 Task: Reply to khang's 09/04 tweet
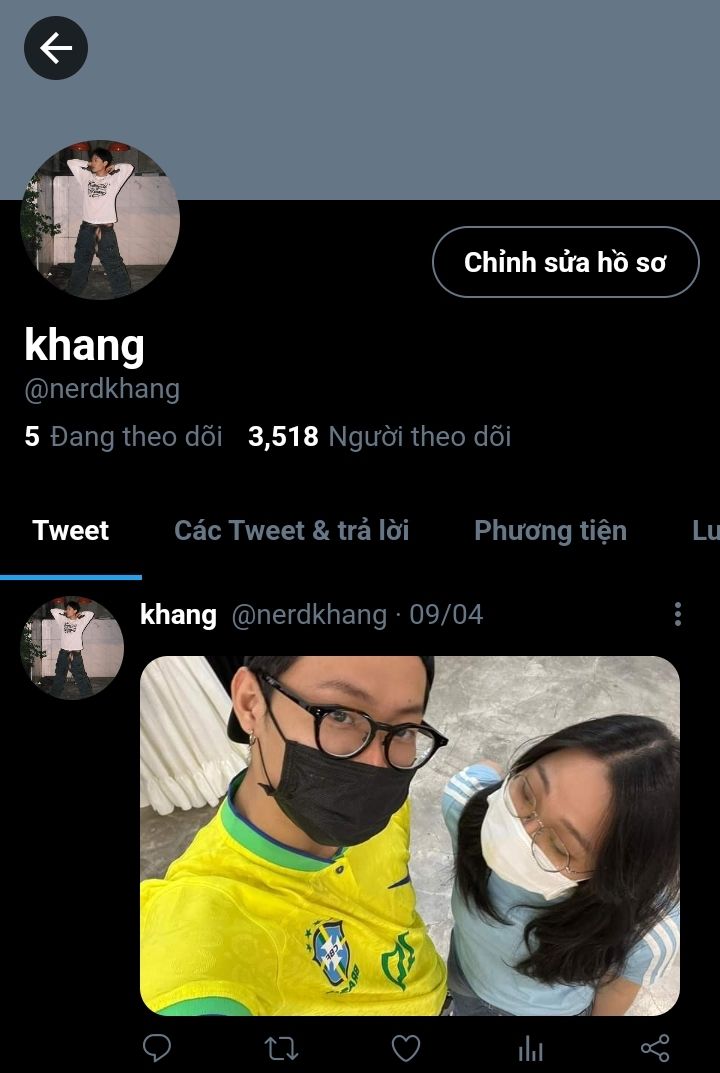tap(157, 1047)
